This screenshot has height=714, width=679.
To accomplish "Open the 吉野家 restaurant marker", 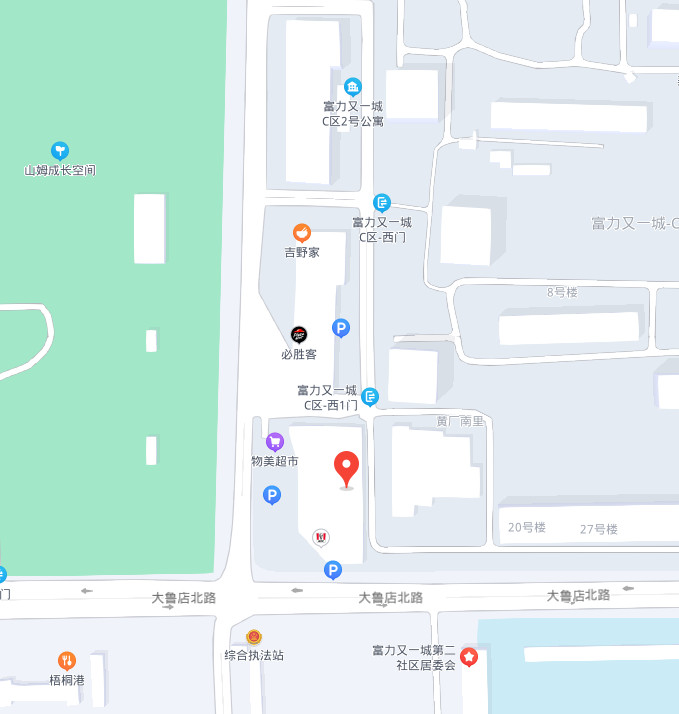I will [x=301, y=233].
